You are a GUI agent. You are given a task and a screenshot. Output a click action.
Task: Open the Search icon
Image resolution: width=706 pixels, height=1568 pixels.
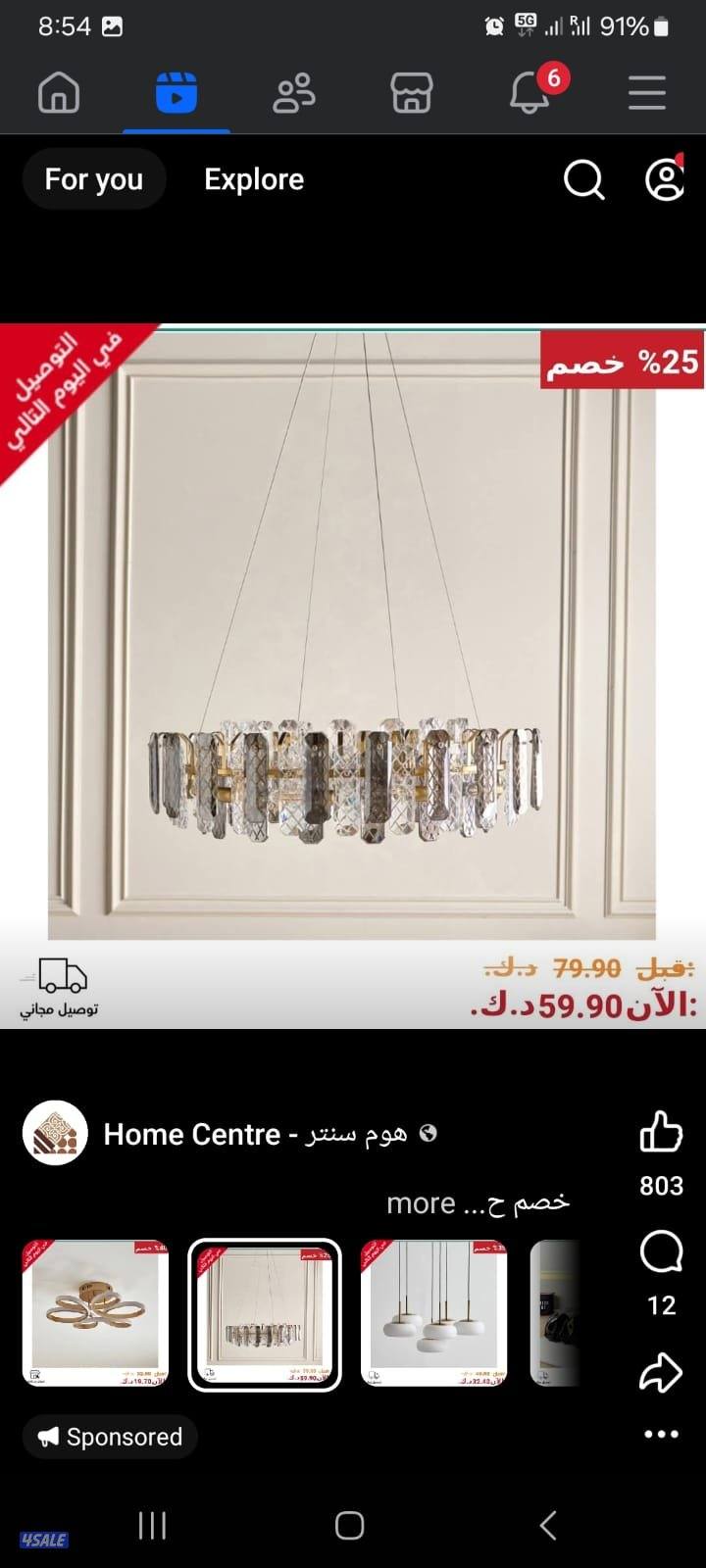coord(583,179)
